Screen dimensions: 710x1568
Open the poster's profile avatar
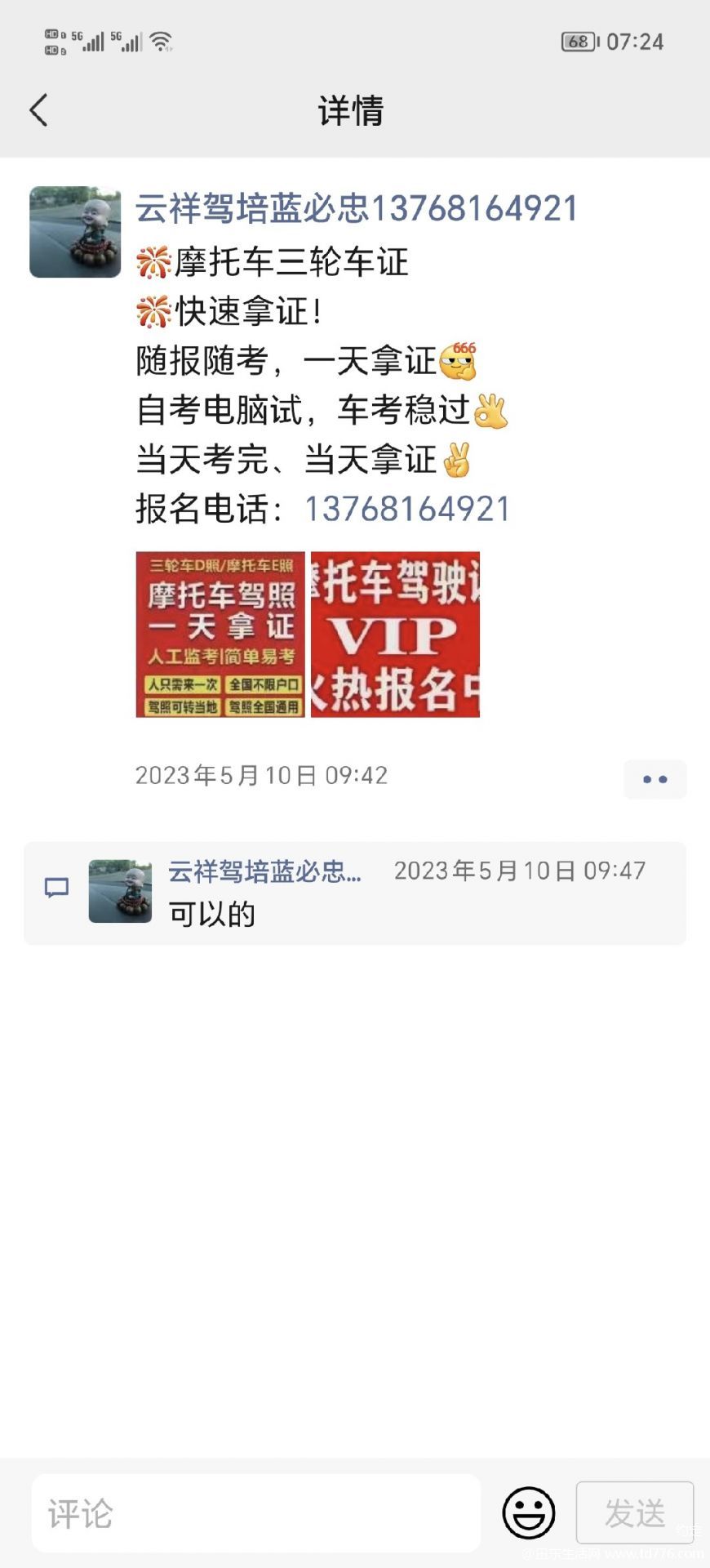[75, 232]
